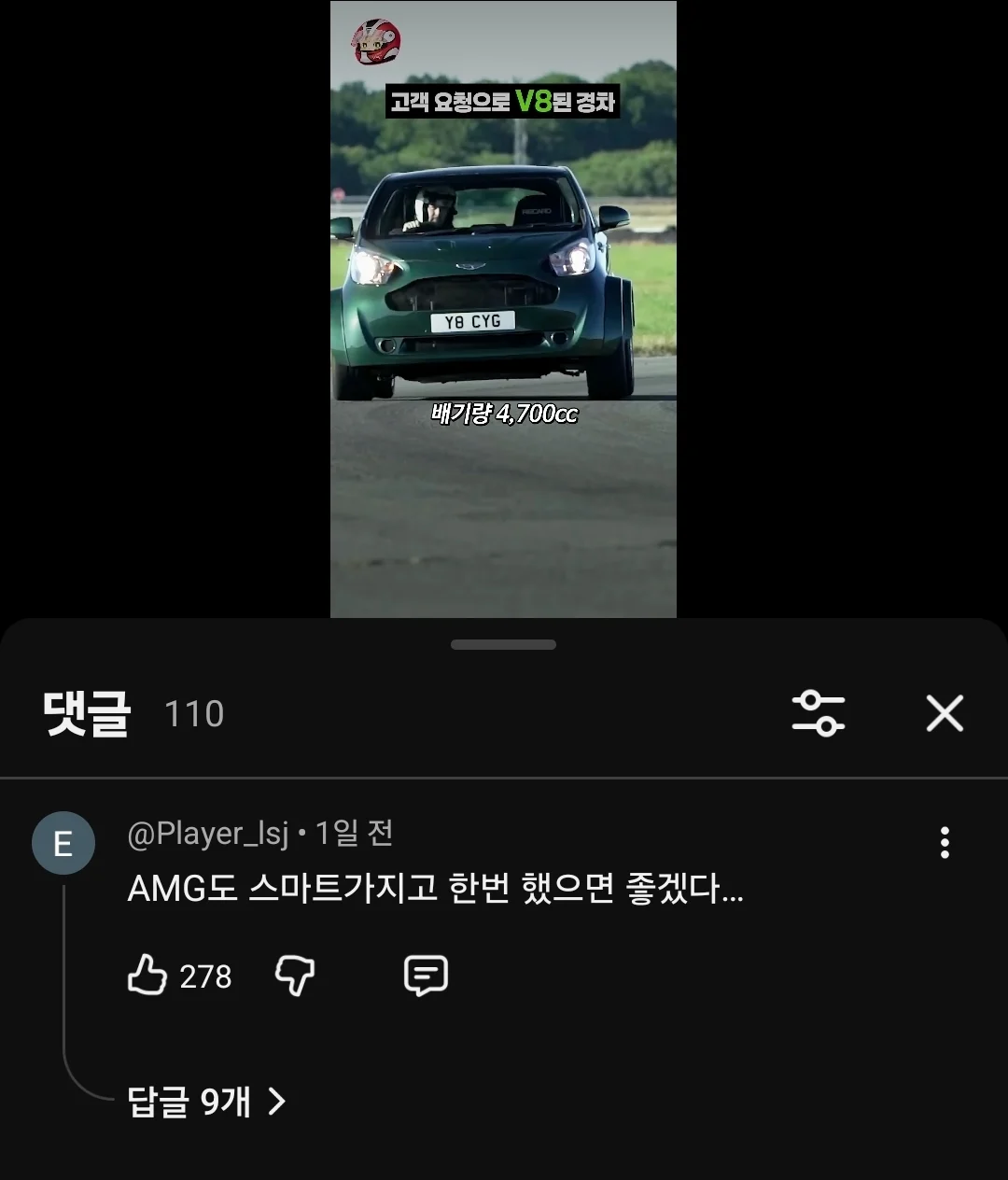Tap the reply speech-bubble icon on the comment
Screen dimensions: 1008x1180
click(x=425, y=976)
